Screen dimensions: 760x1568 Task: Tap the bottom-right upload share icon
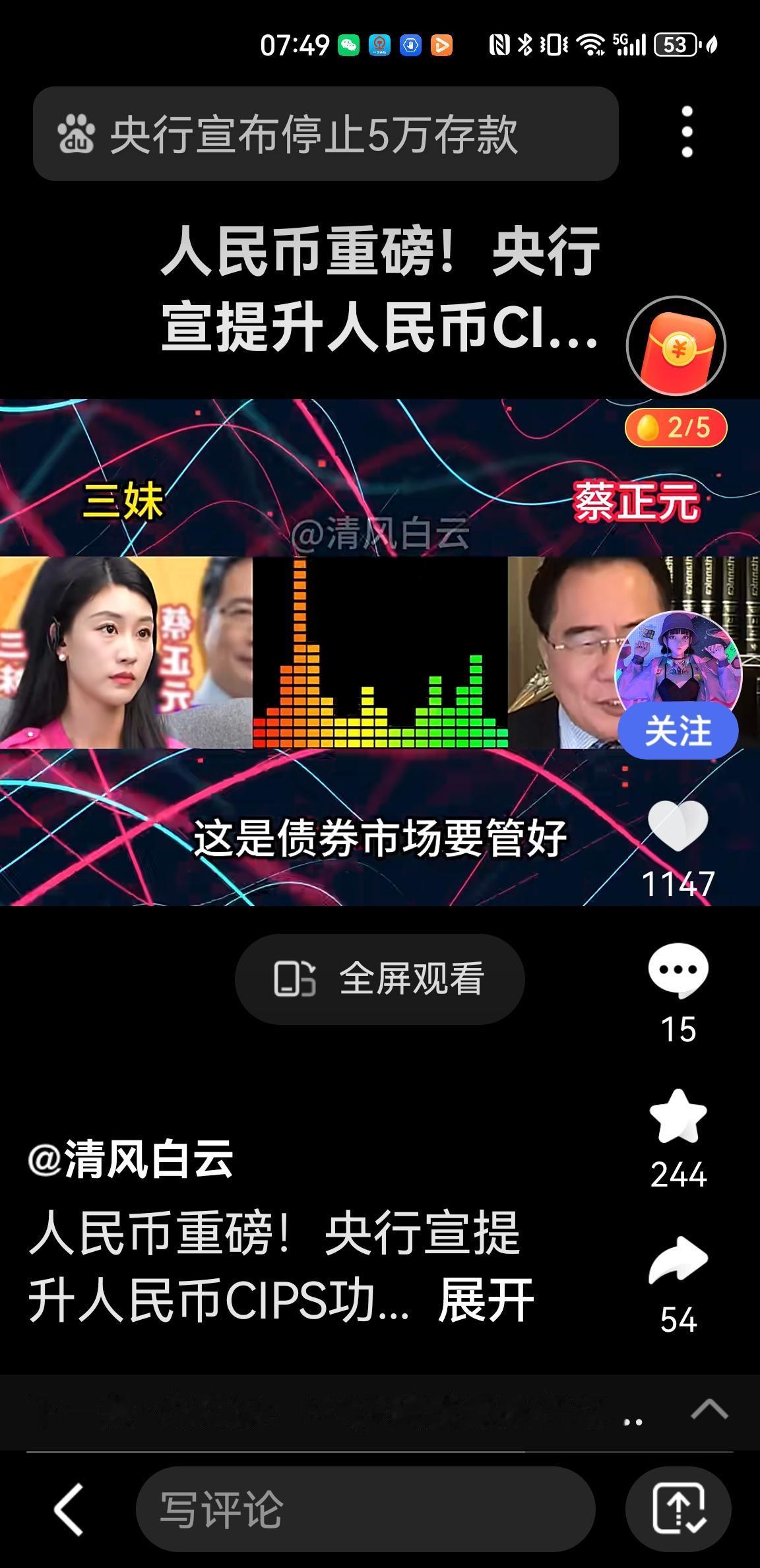coord(678,1509)
